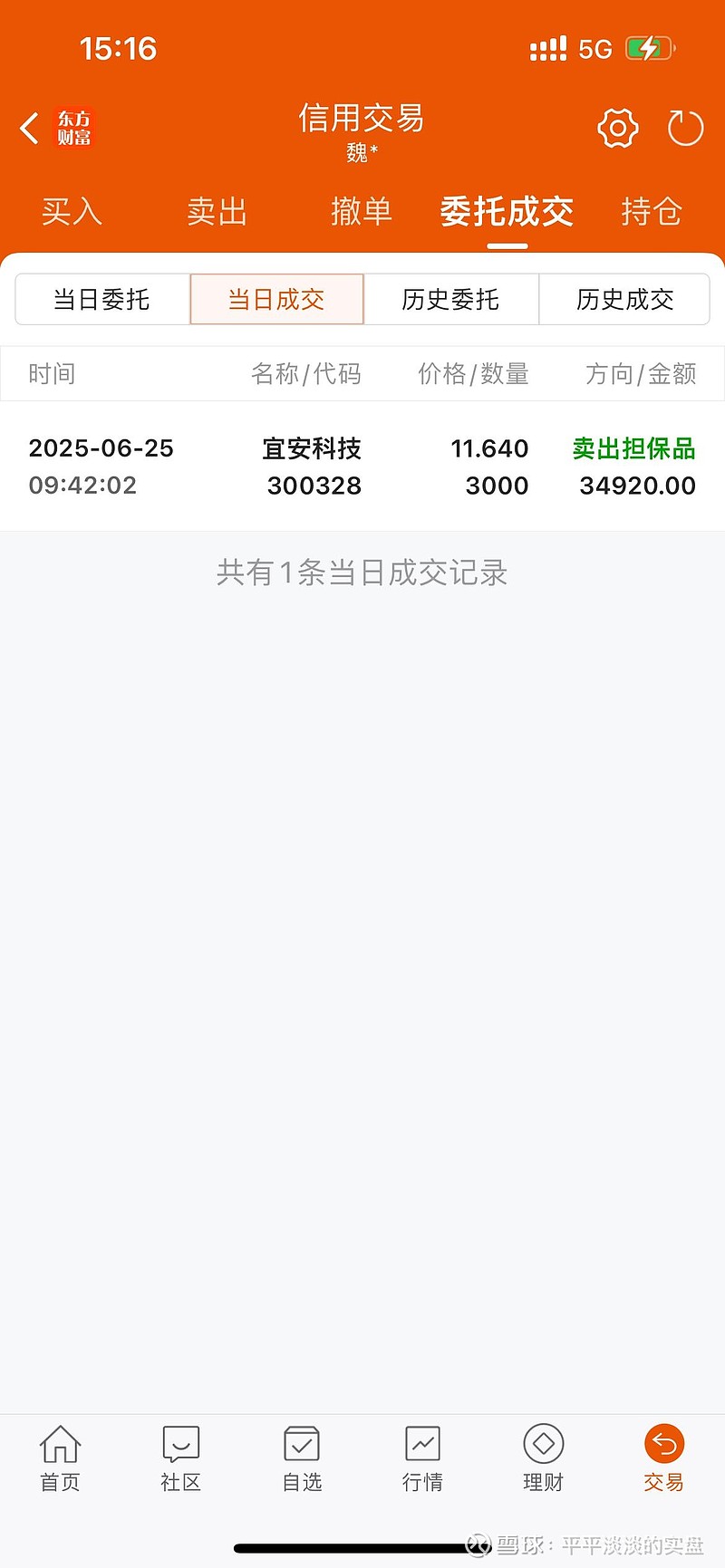This screenshot has height=1568, width=725.
Task: Tap the back arrow at top left
Action: [x=28, y=128]
